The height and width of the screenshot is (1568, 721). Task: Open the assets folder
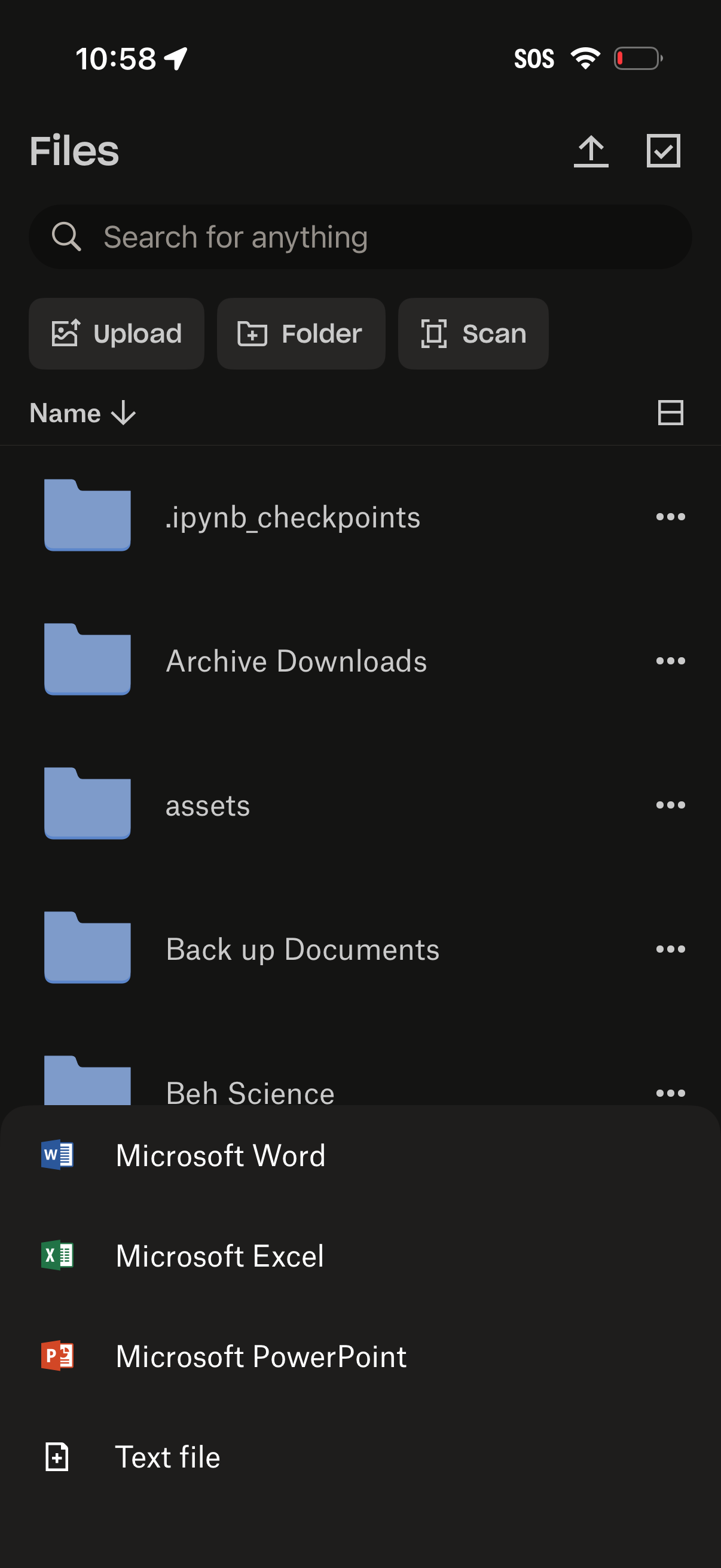(207, 804)
